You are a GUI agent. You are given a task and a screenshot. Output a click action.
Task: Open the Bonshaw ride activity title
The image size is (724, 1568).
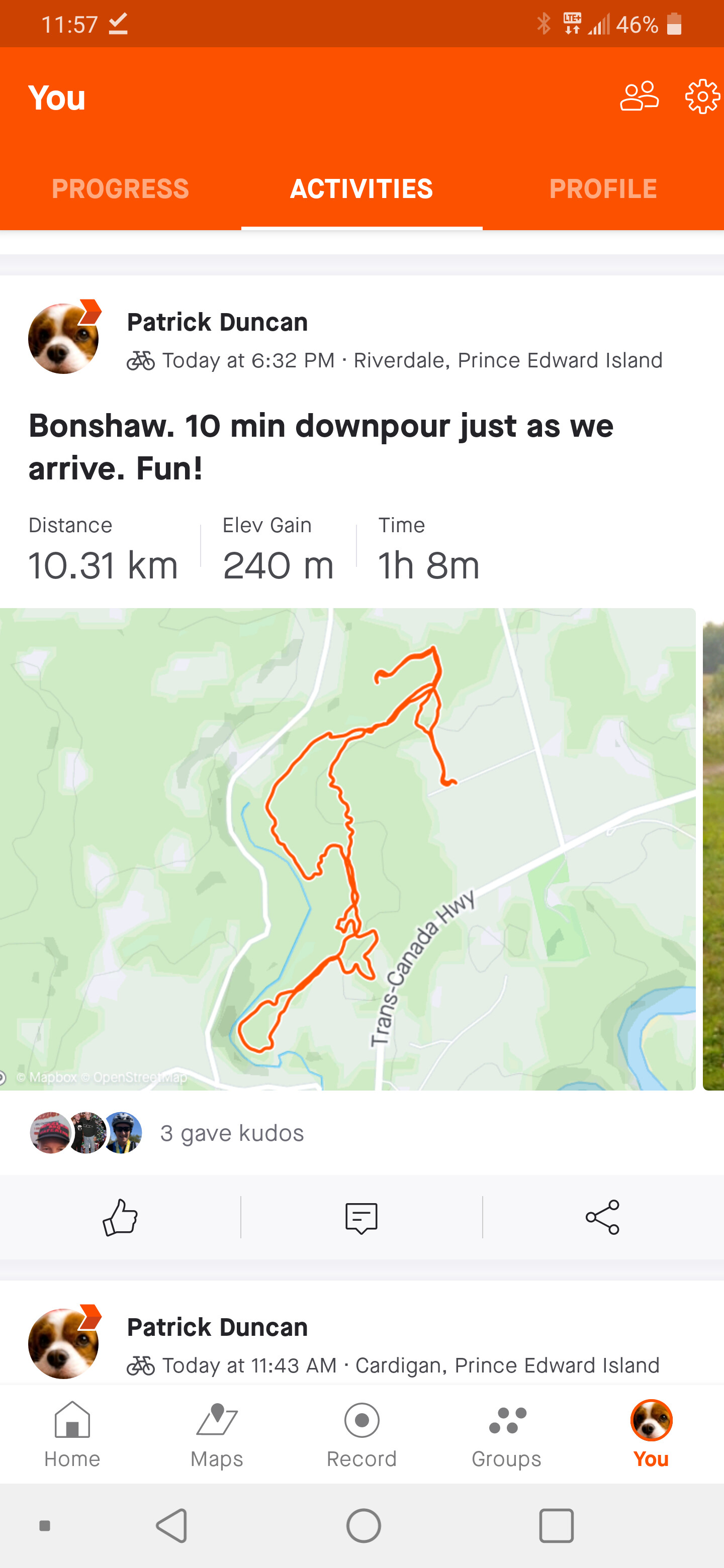(x=321, y=446)
